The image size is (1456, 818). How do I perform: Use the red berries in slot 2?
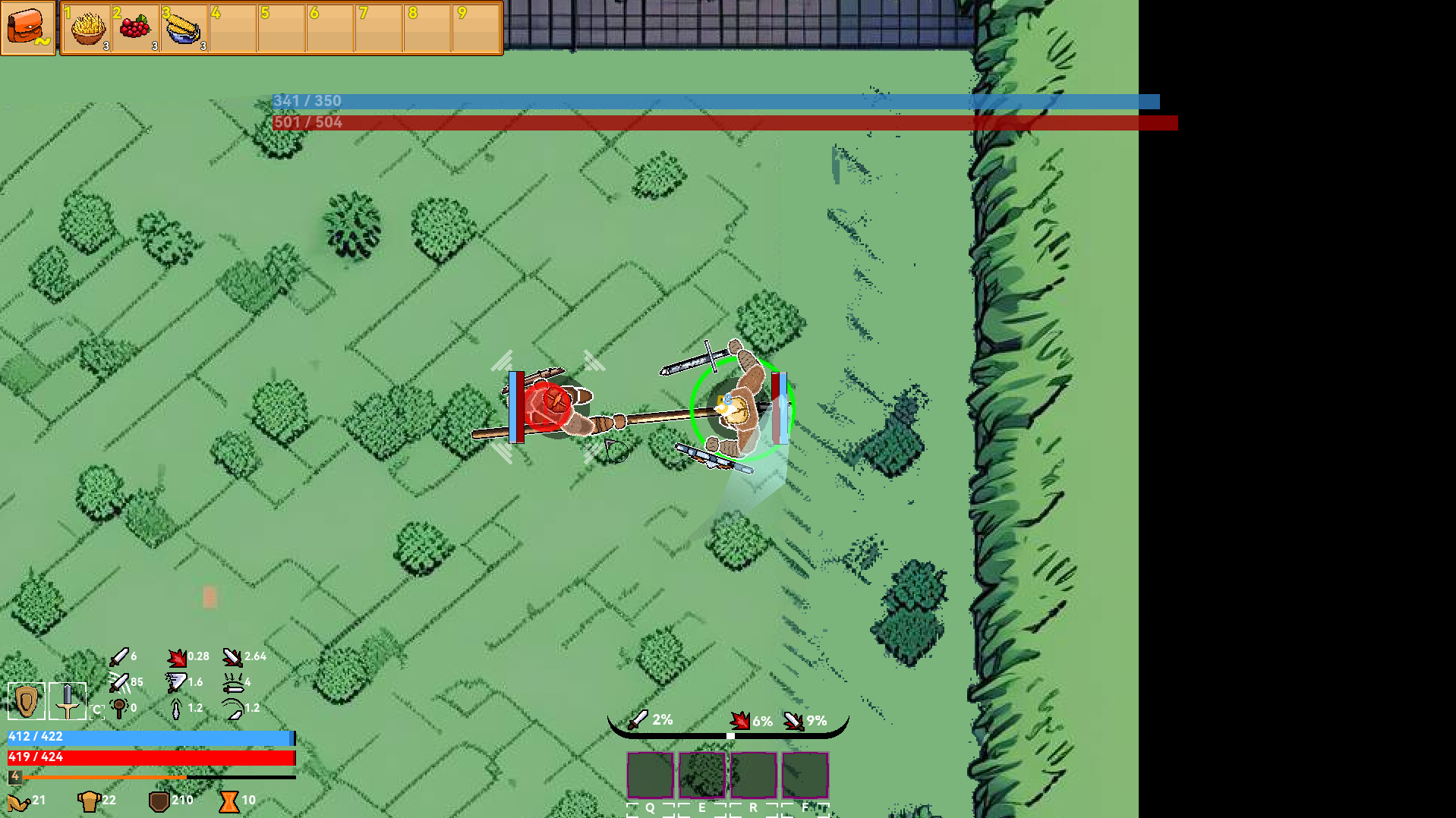pos(136,29)
